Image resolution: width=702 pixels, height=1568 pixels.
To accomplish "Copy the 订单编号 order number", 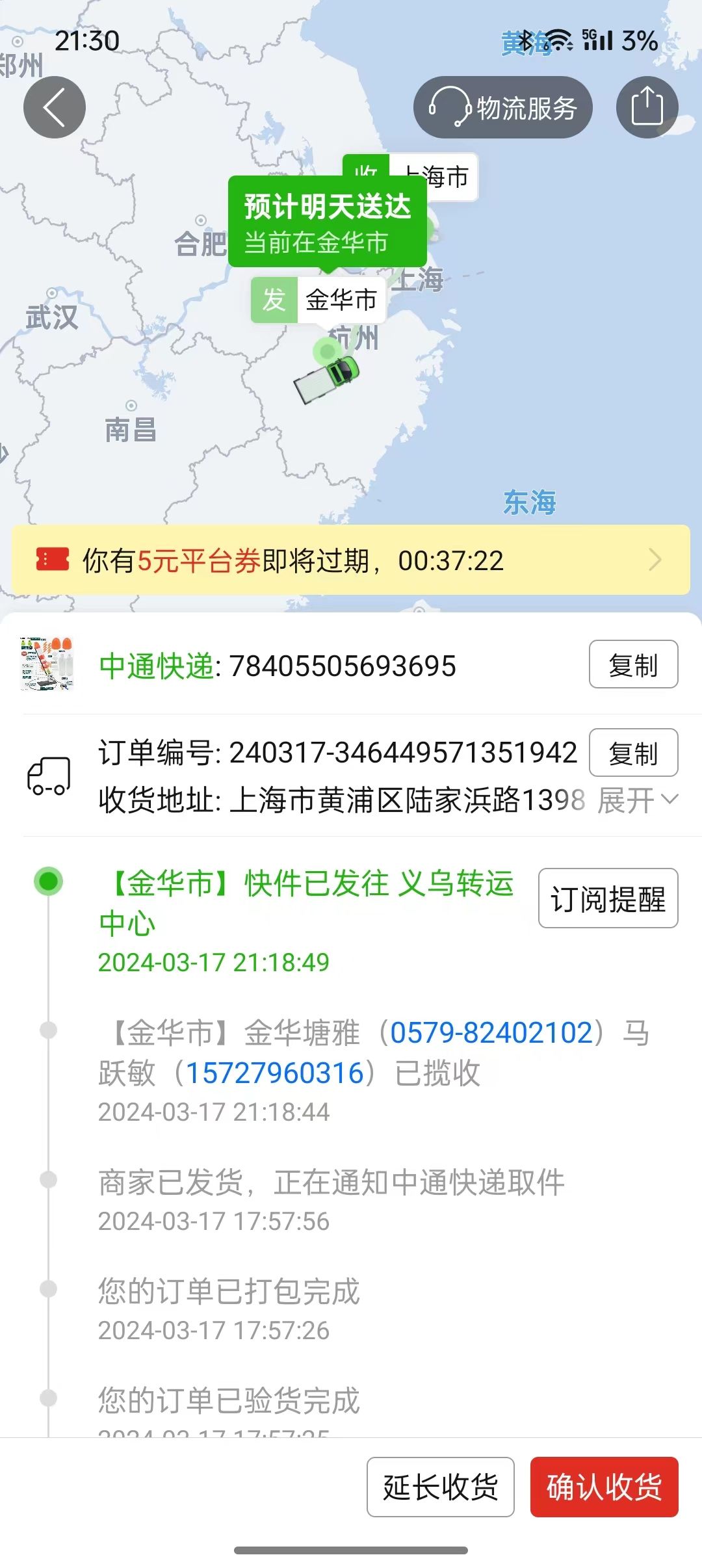I will [633, 753].
